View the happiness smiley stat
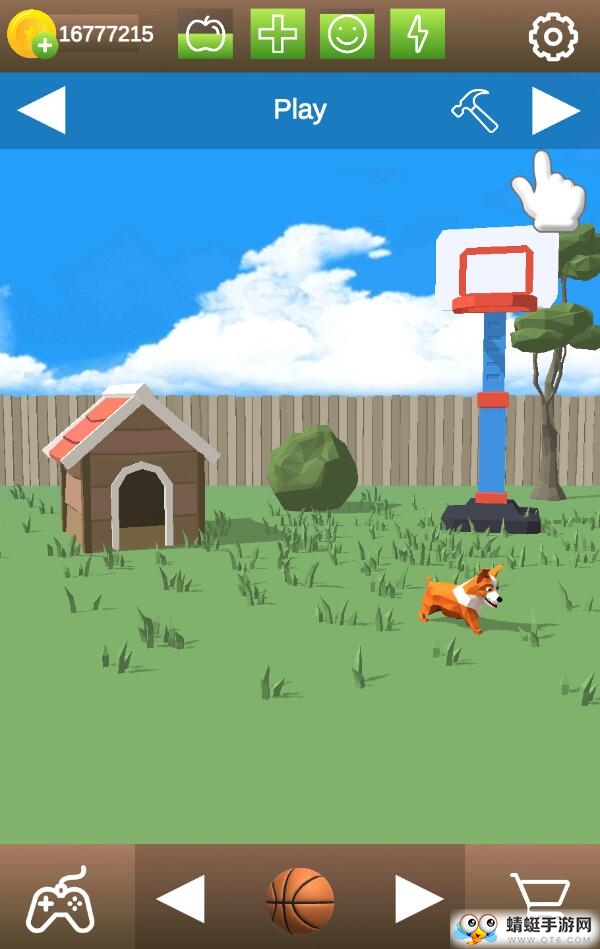Image resolution: width=600 pixels, height=949 pixels. pyautogui.click(x=347, y=35)
